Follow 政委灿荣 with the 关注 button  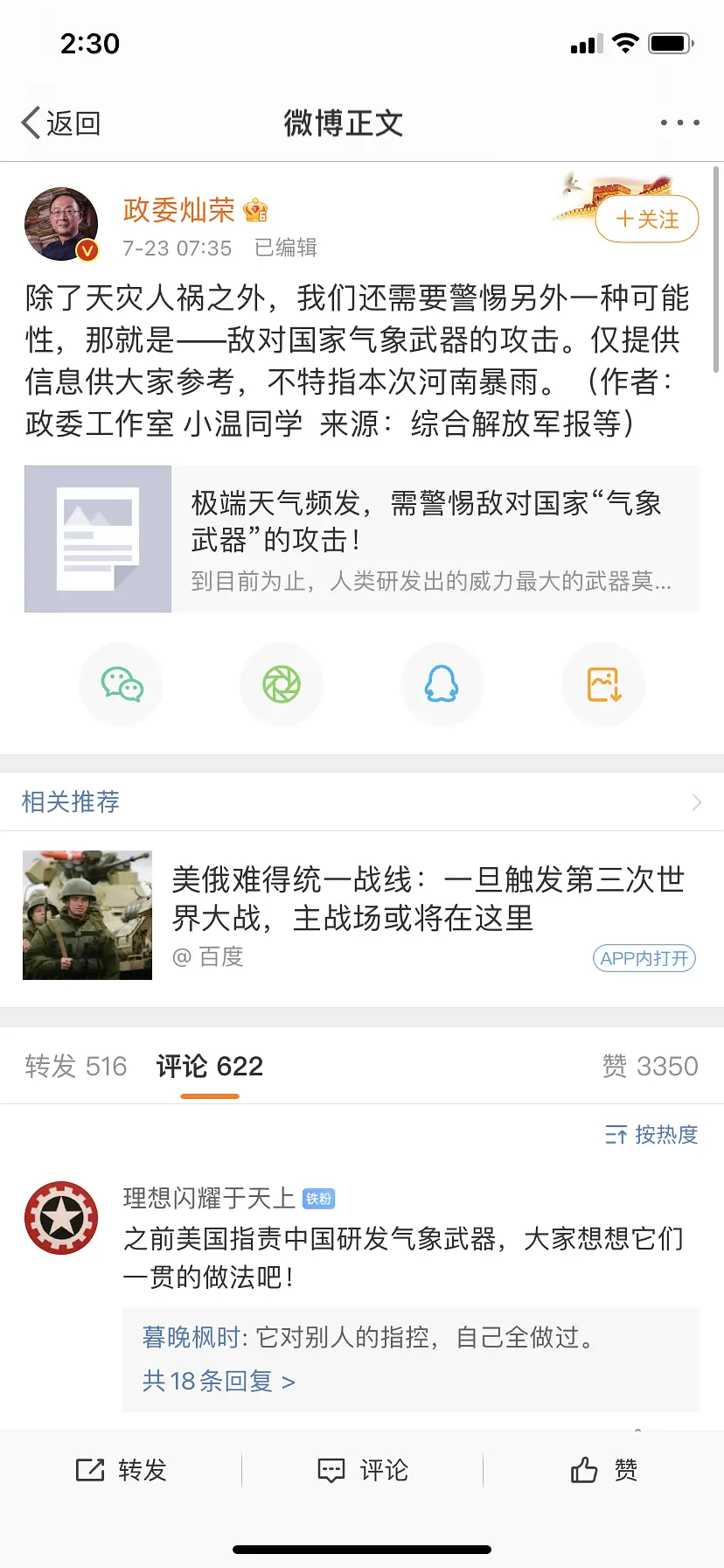pyautogui.click(x=647, y=219)
